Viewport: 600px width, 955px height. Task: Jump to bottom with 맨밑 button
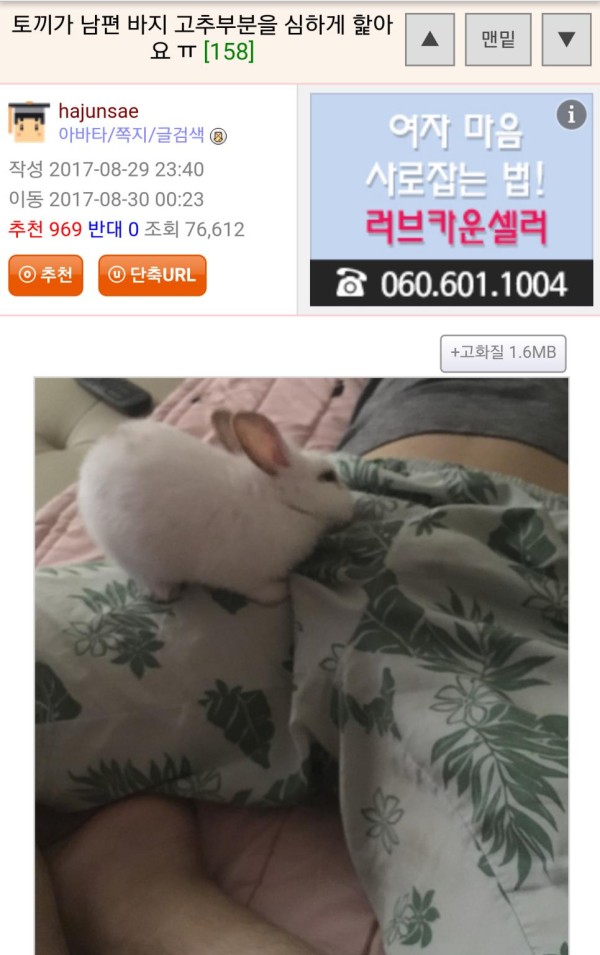[x=498, y=40]
